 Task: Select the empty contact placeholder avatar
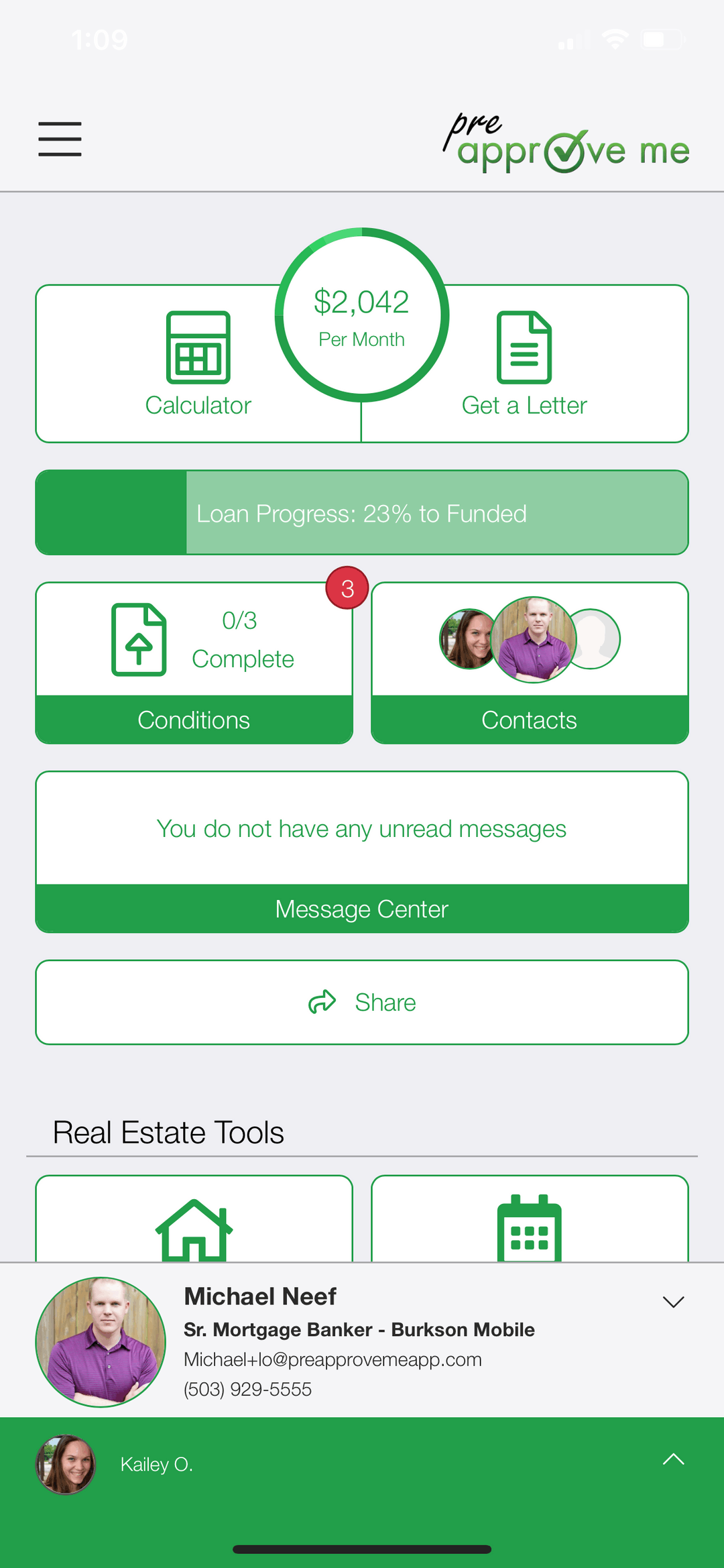[595, 638]
